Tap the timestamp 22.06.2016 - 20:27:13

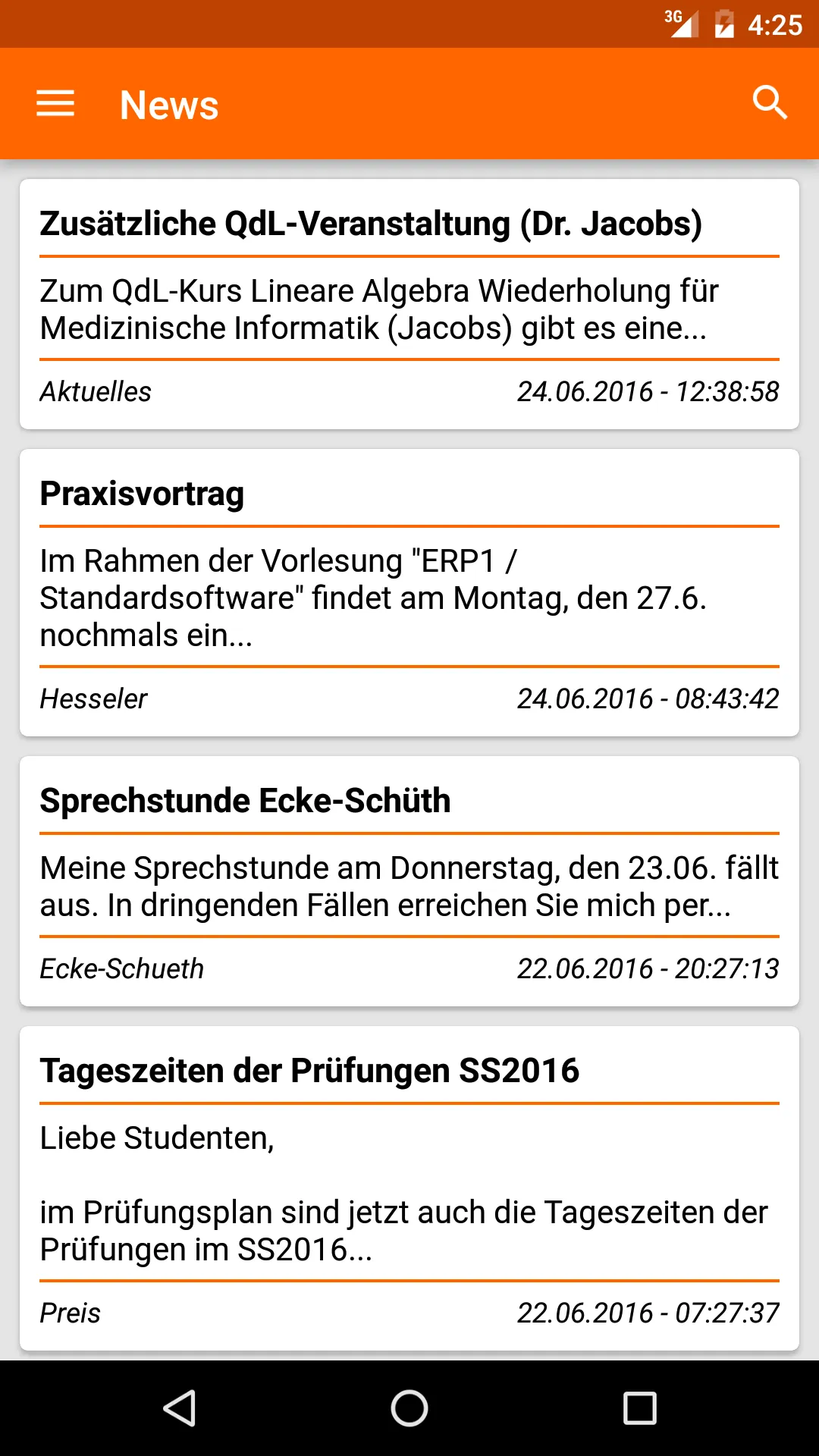coord(648,968)
